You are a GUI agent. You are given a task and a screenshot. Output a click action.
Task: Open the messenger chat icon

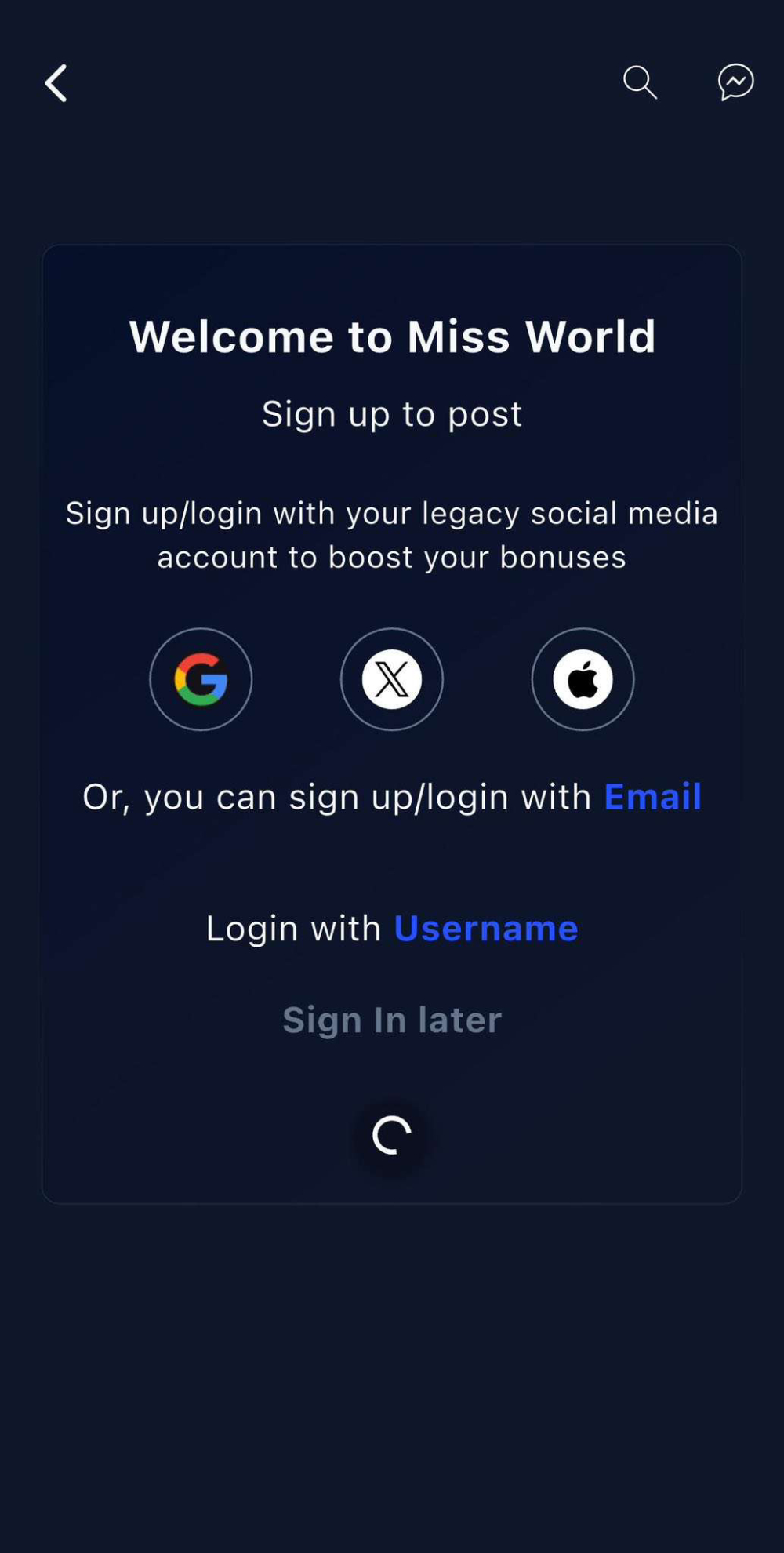tap(736, 82)
